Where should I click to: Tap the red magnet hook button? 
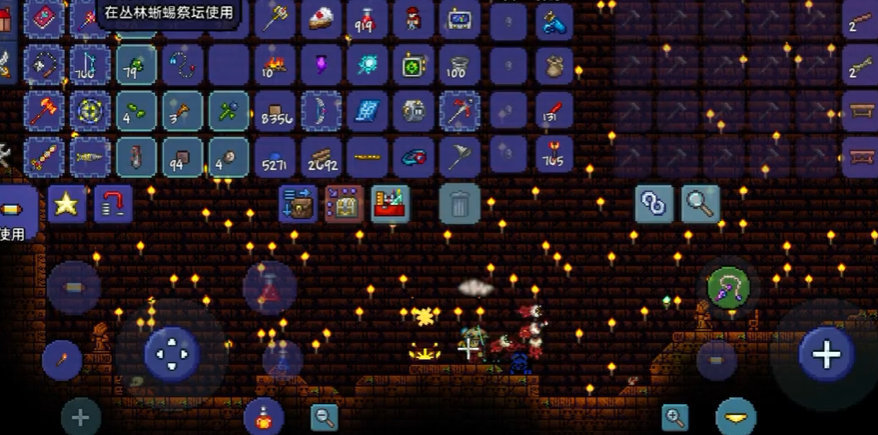click(x=113, y=203)
